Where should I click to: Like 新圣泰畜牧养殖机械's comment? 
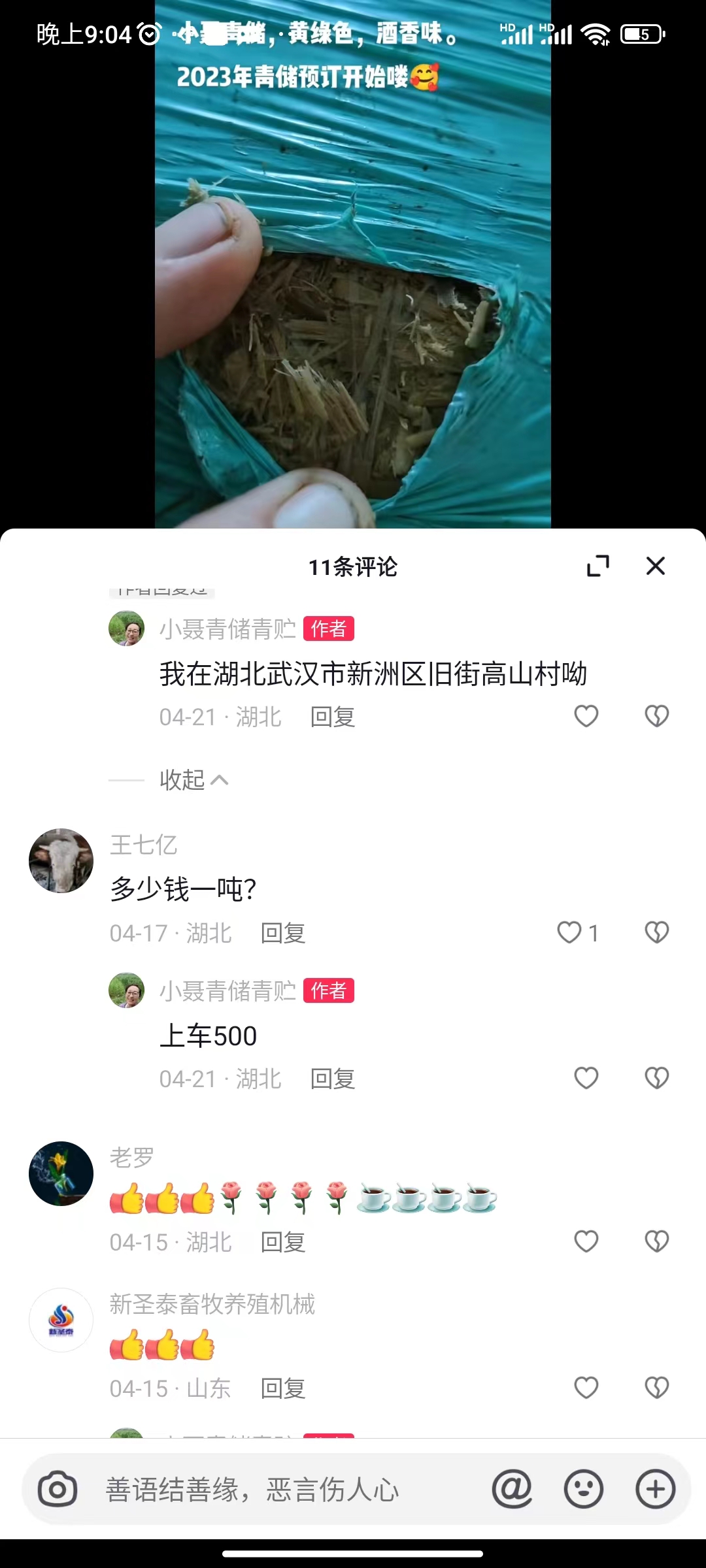tap(586, 1388)
